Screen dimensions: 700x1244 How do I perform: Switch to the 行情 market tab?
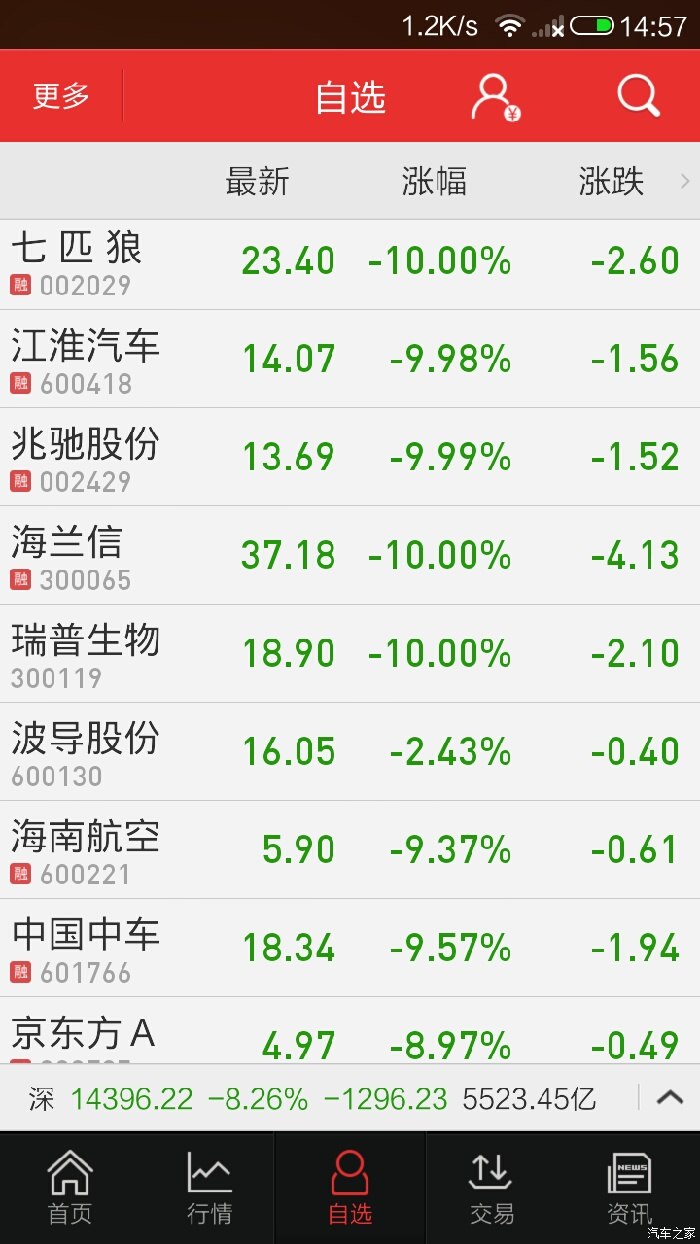point(210,1188)
